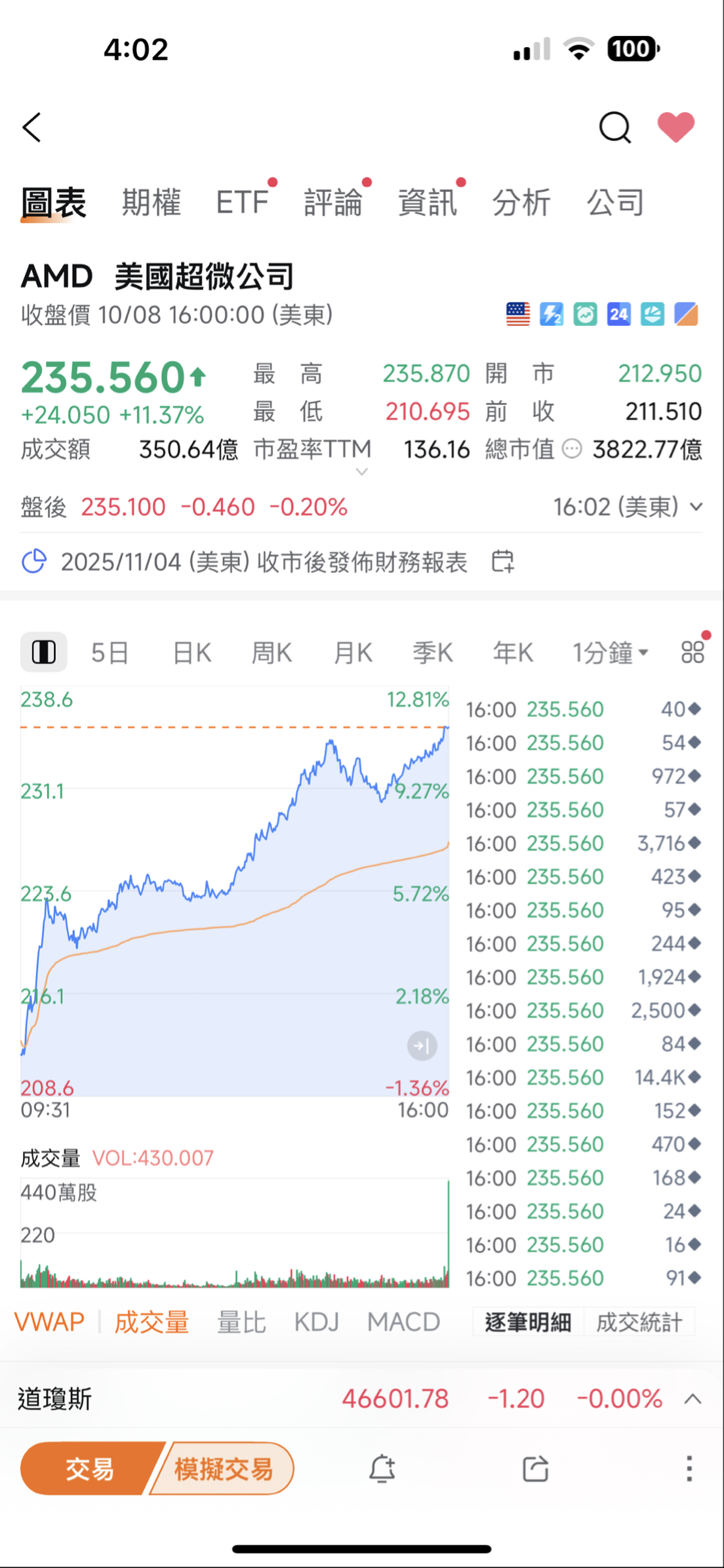724x1568 pixels.
Task: Go back using the top-left arrow
Action: tap(31, 127)
